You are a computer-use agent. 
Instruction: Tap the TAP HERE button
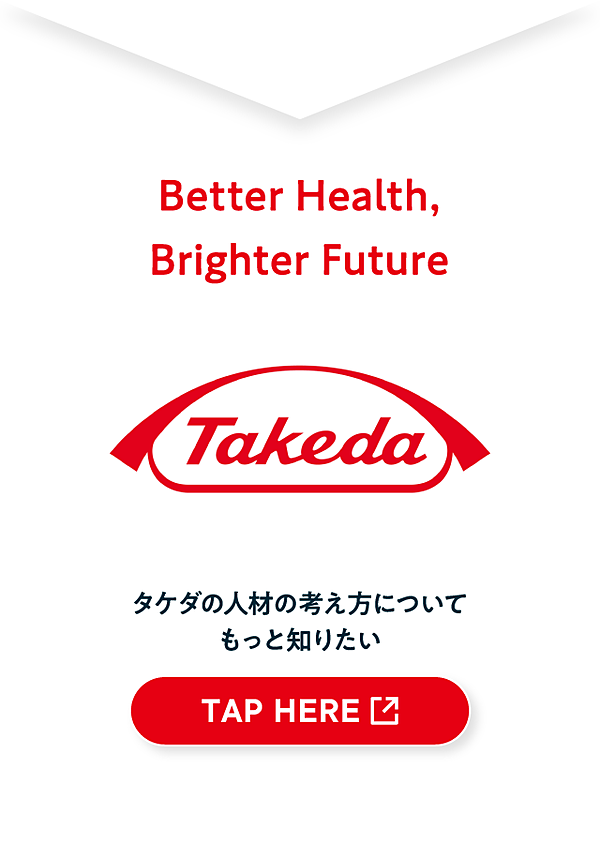coord(300,711)
